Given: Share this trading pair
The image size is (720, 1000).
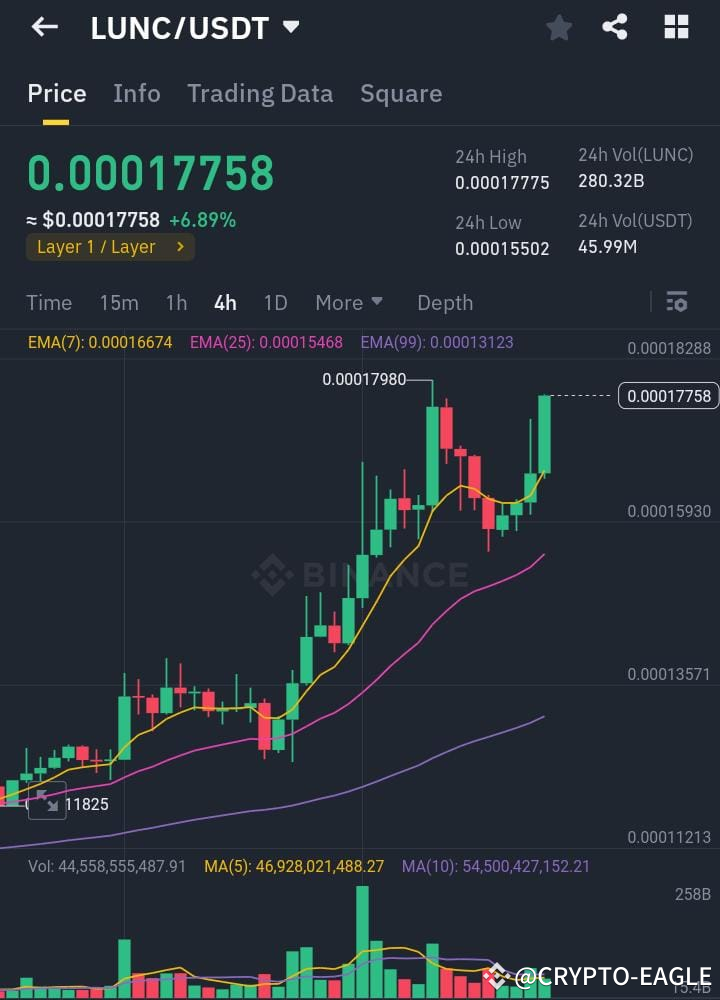Looking at the screenshot, I should point(615,27).
